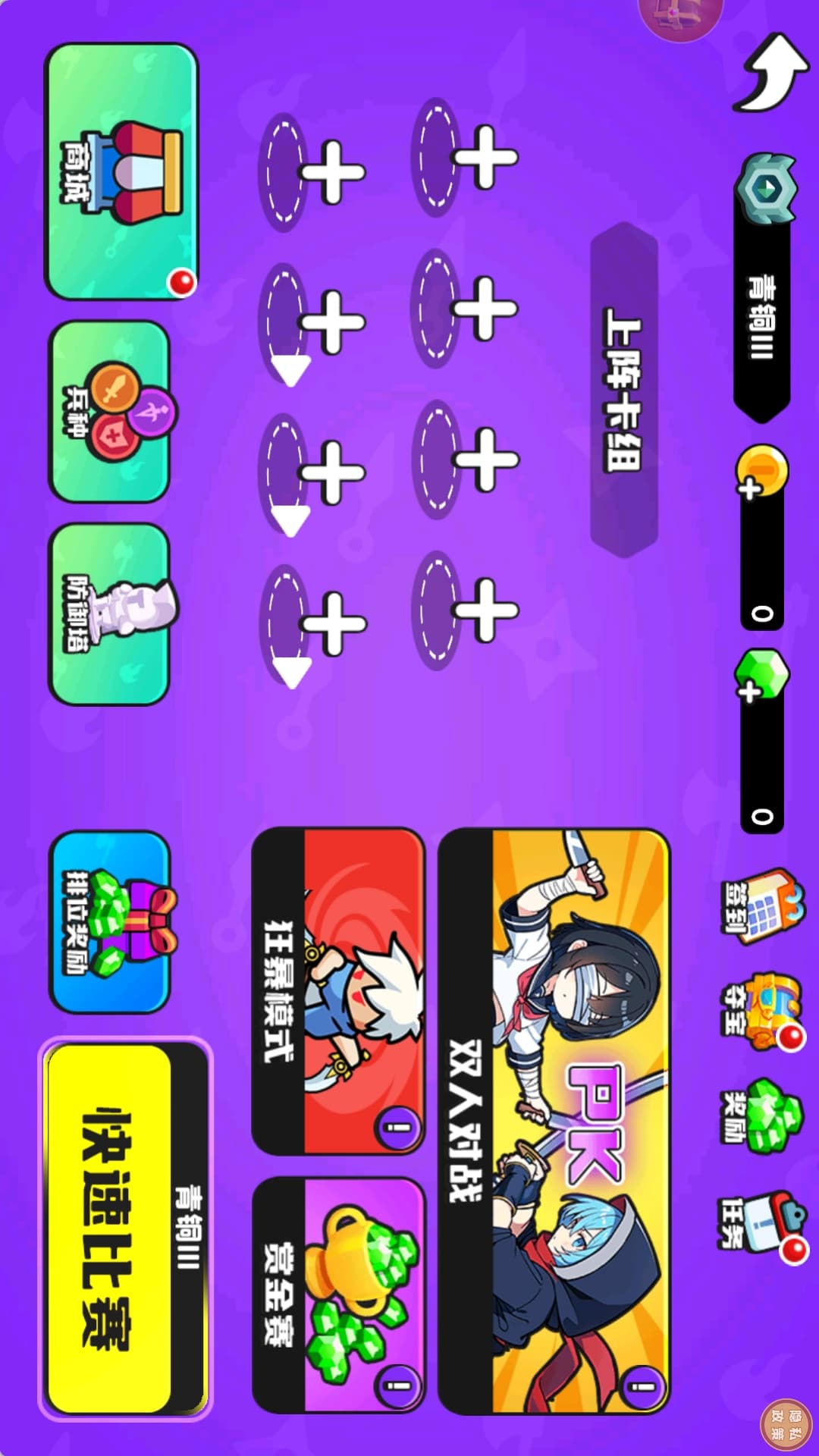The width and height of the screenshot is (819, 1456).
Task: Open the 青铜III rank badge
Action: click(x=762, y=288)
